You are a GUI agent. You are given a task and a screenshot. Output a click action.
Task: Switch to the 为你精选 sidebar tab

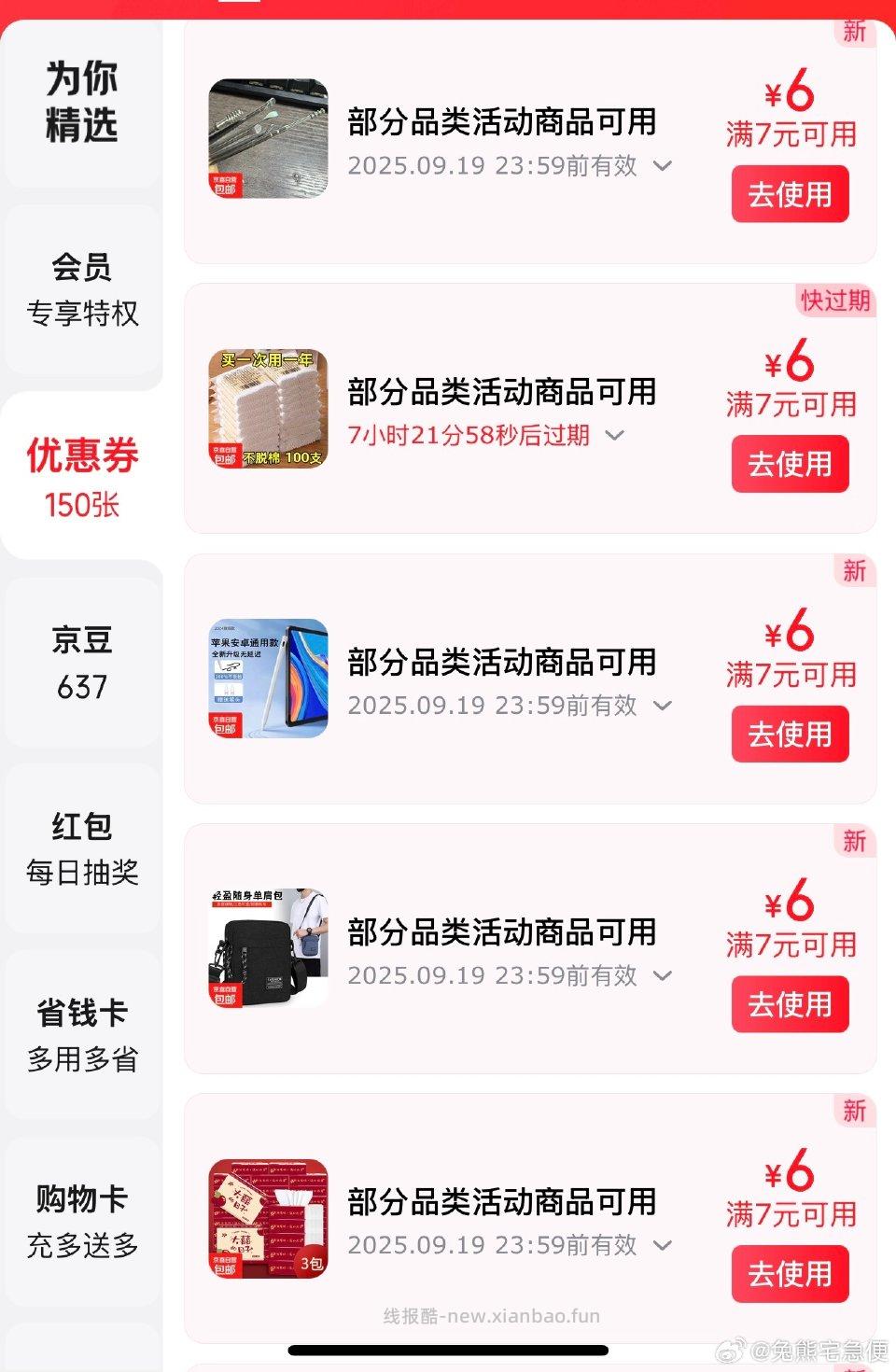(82, 103)
